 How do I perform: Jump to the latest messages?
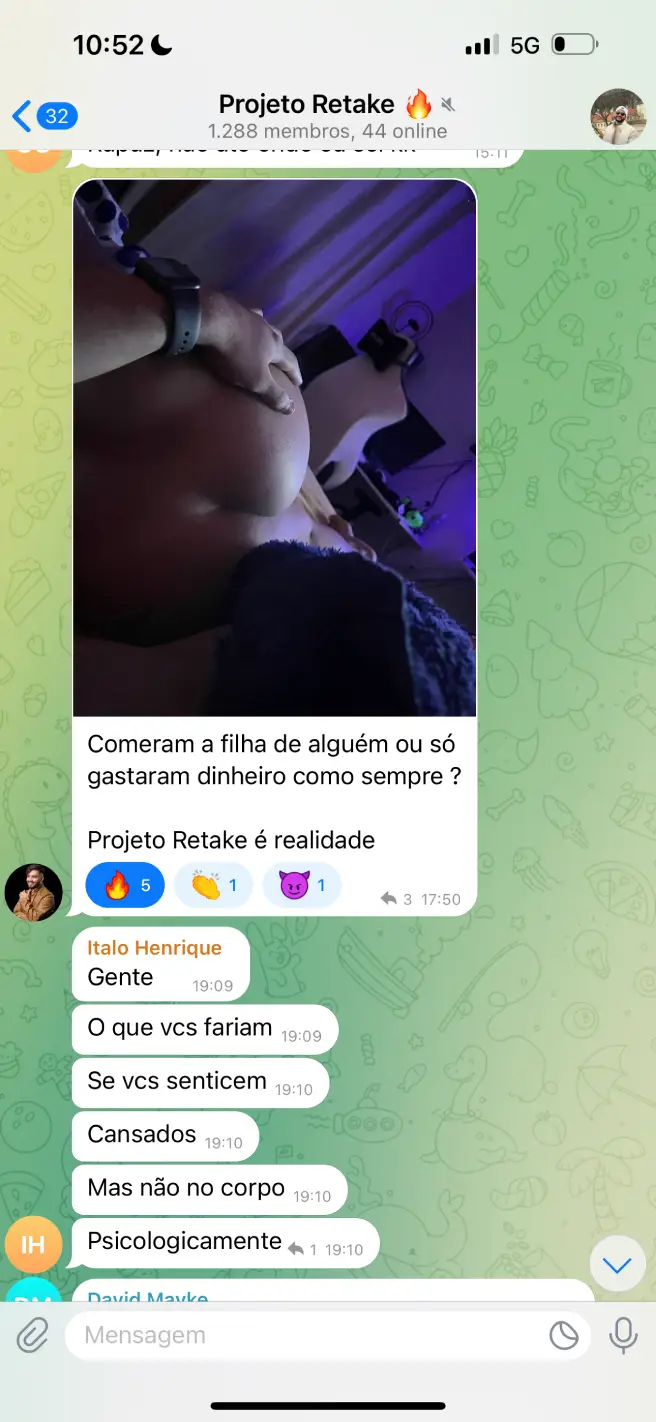[x=617, y=1265]
